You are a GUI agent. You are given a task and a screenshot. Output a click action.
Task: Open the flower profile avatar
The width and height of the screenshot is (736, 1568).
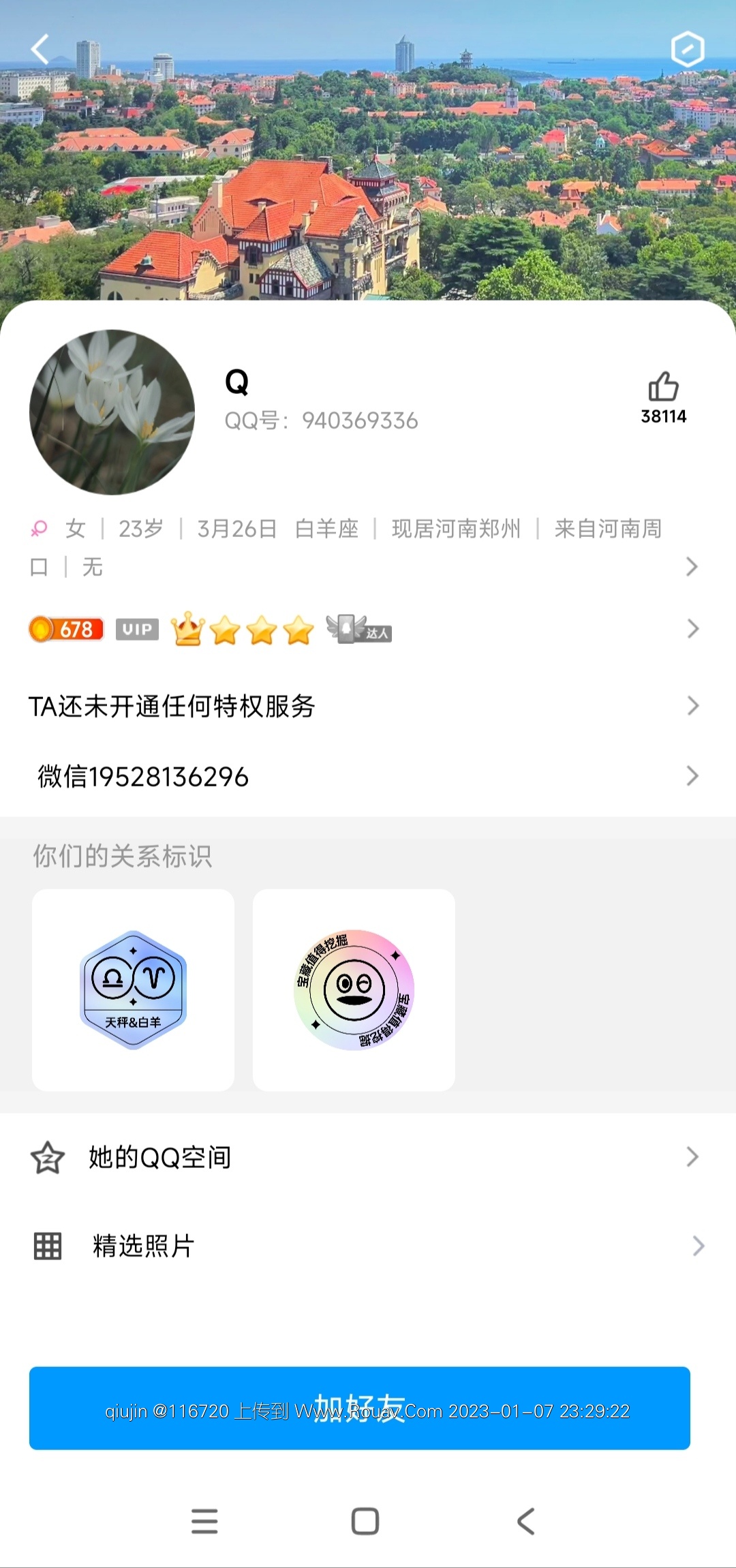click(112, 412)
